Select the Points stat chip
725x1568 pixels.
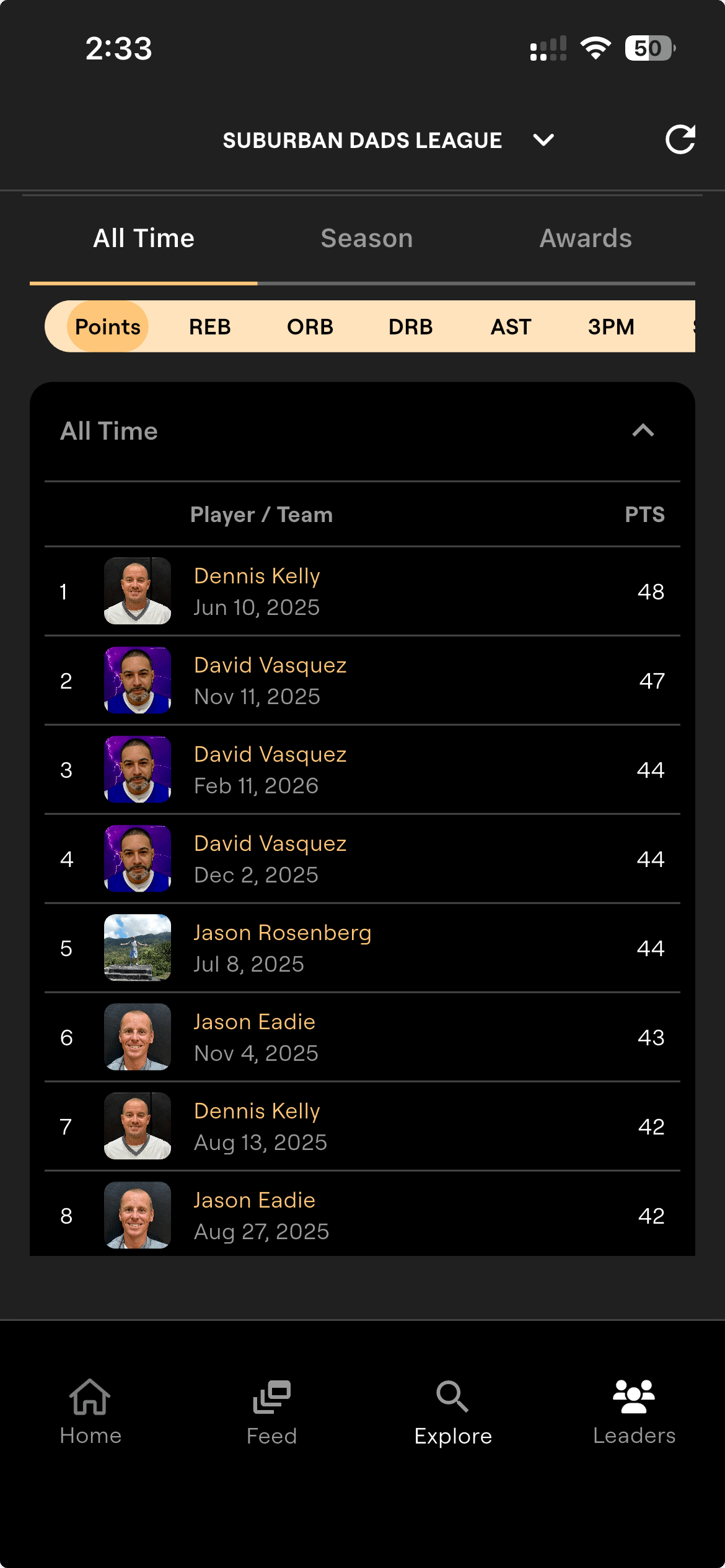[108, 327]
